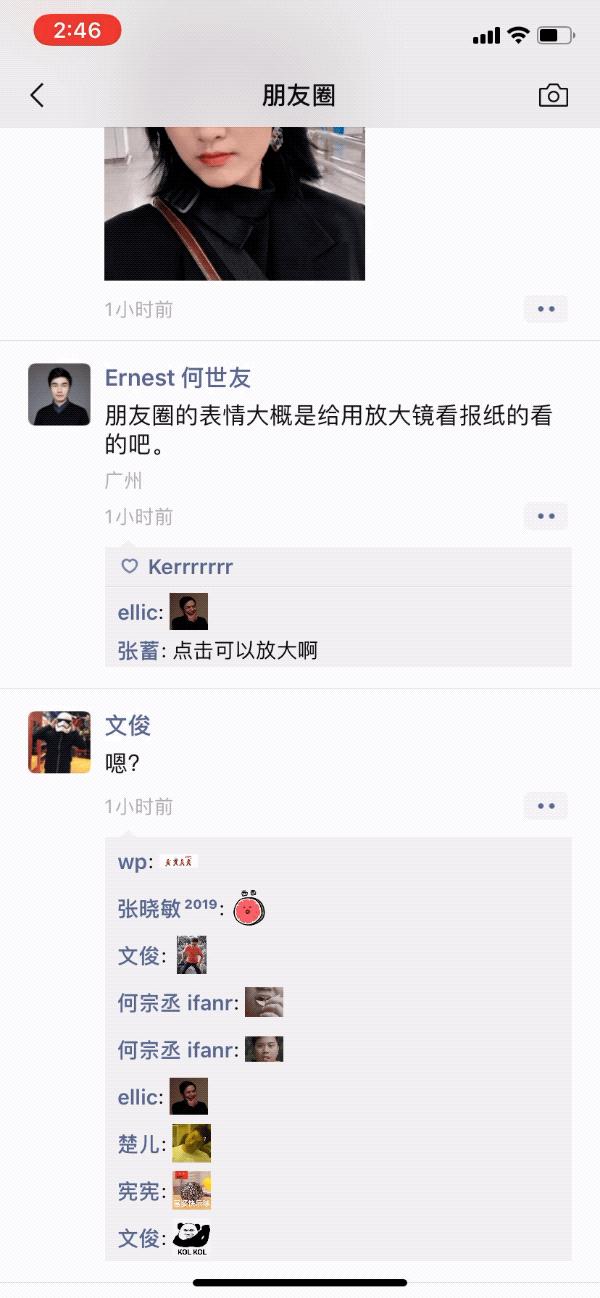Image resolution: width=600 pixels, height=1298 pixels.
Task: Enlarge 张晓敏 2019's sticker comment
Action: pyautogui.click(x=248, y=908)
